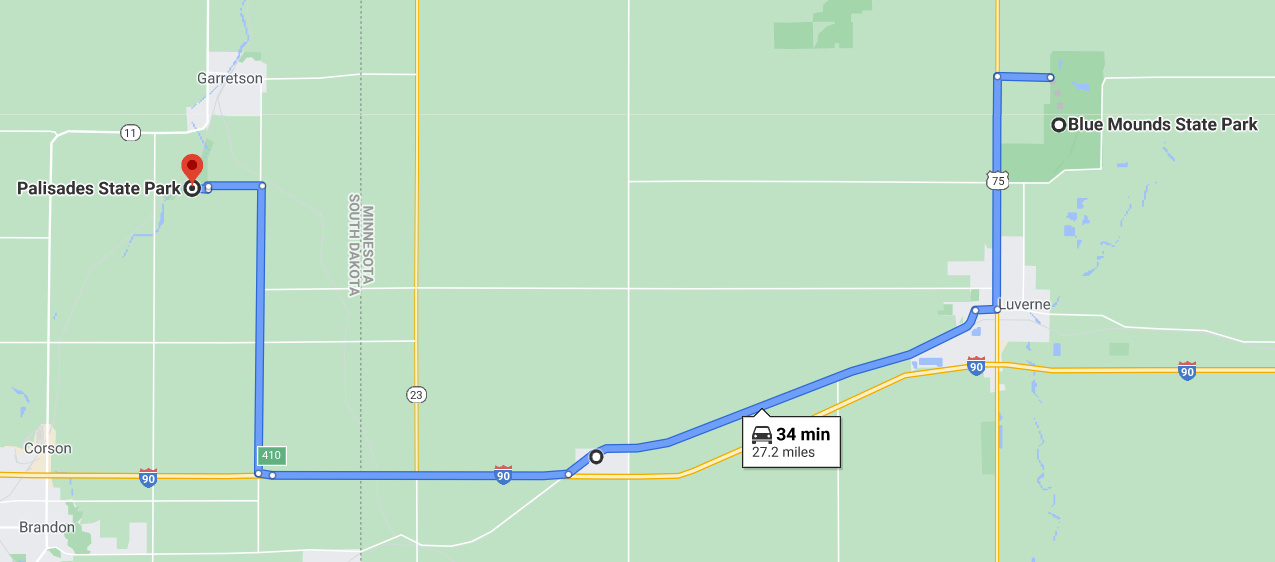Tap the waypoint circle on Interstate 90

596,457
